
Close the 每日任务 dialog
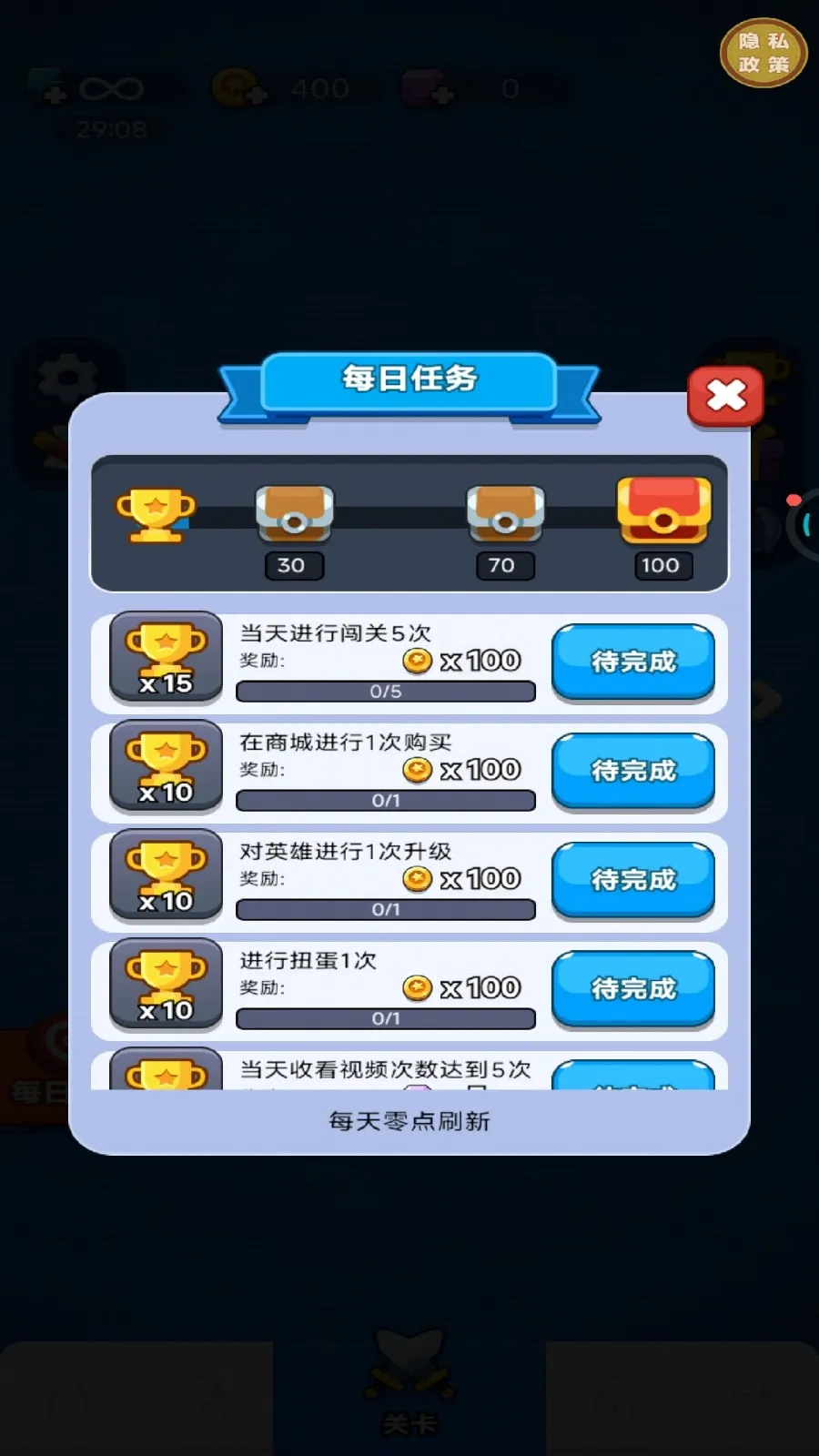(725, 396)
